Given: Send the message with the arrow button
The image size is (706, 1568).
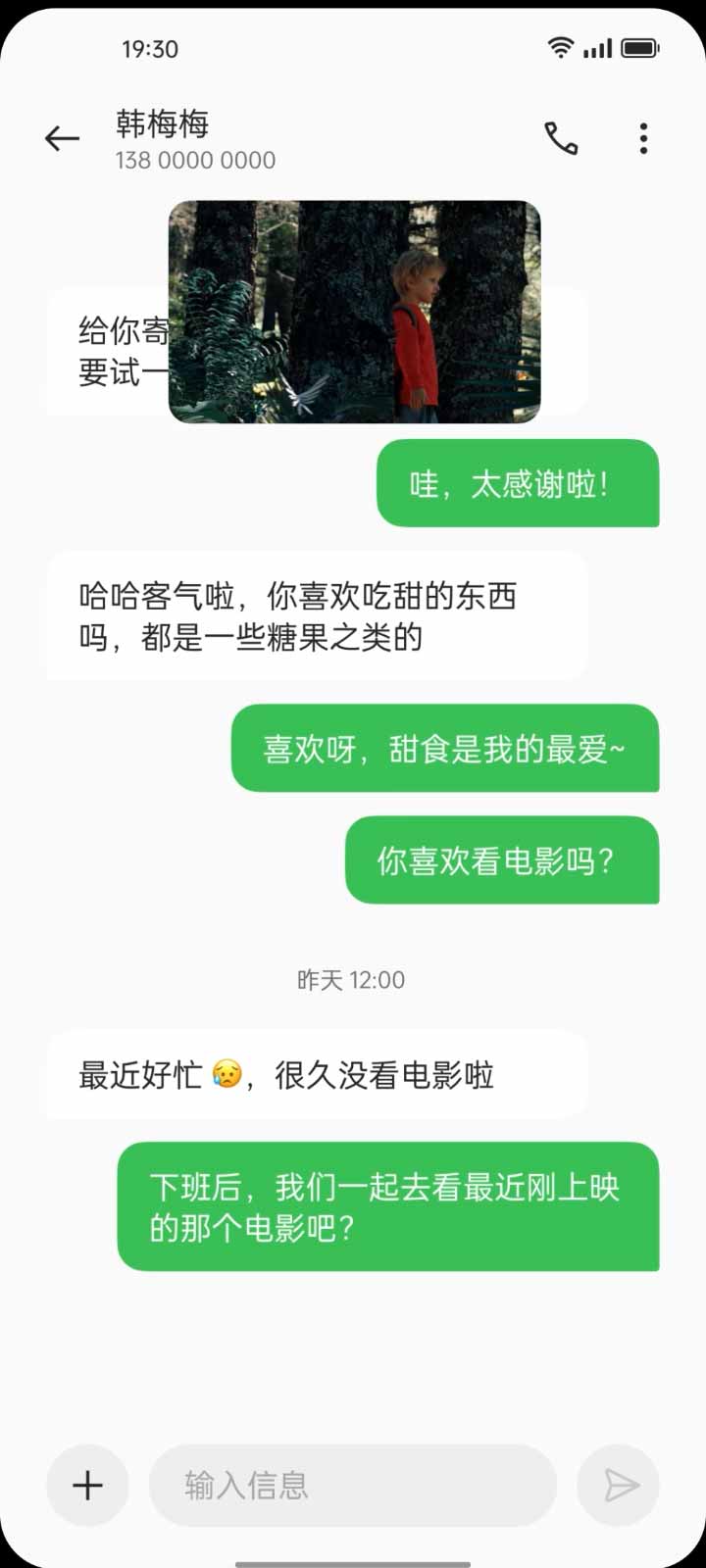Looking at the screenshot, I should tap(619, 1486).
